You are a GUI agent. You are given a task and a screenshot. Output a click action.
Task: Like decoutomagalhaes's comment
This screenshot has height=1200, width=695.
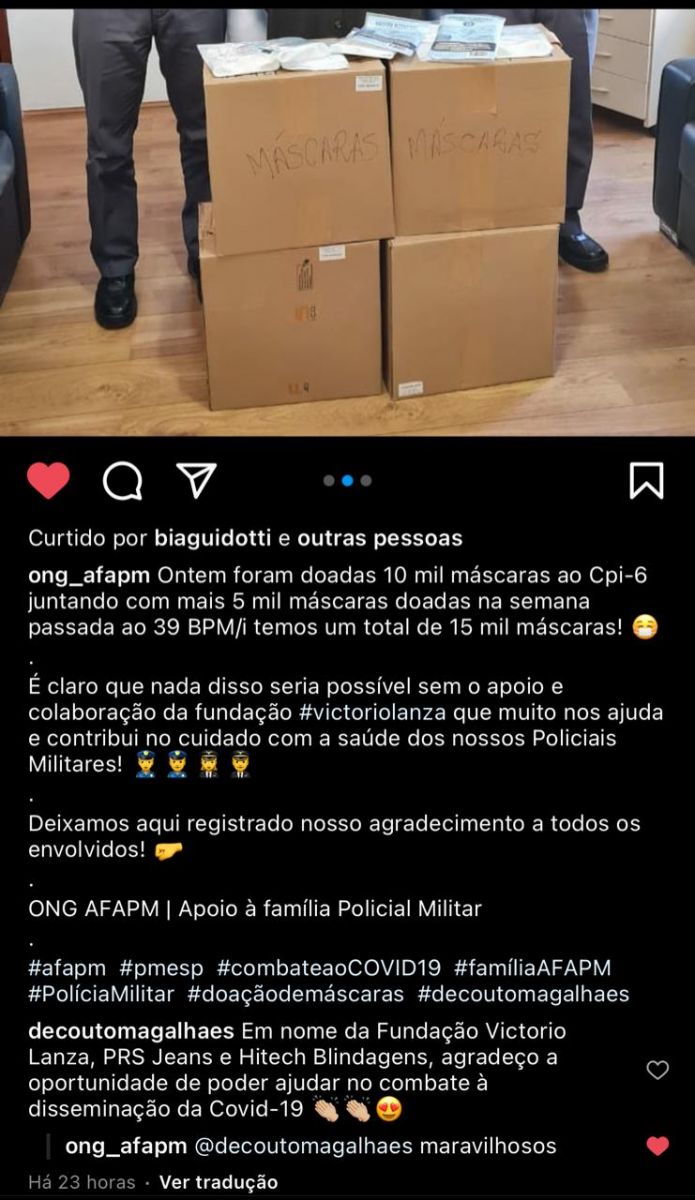(657, 1070)
